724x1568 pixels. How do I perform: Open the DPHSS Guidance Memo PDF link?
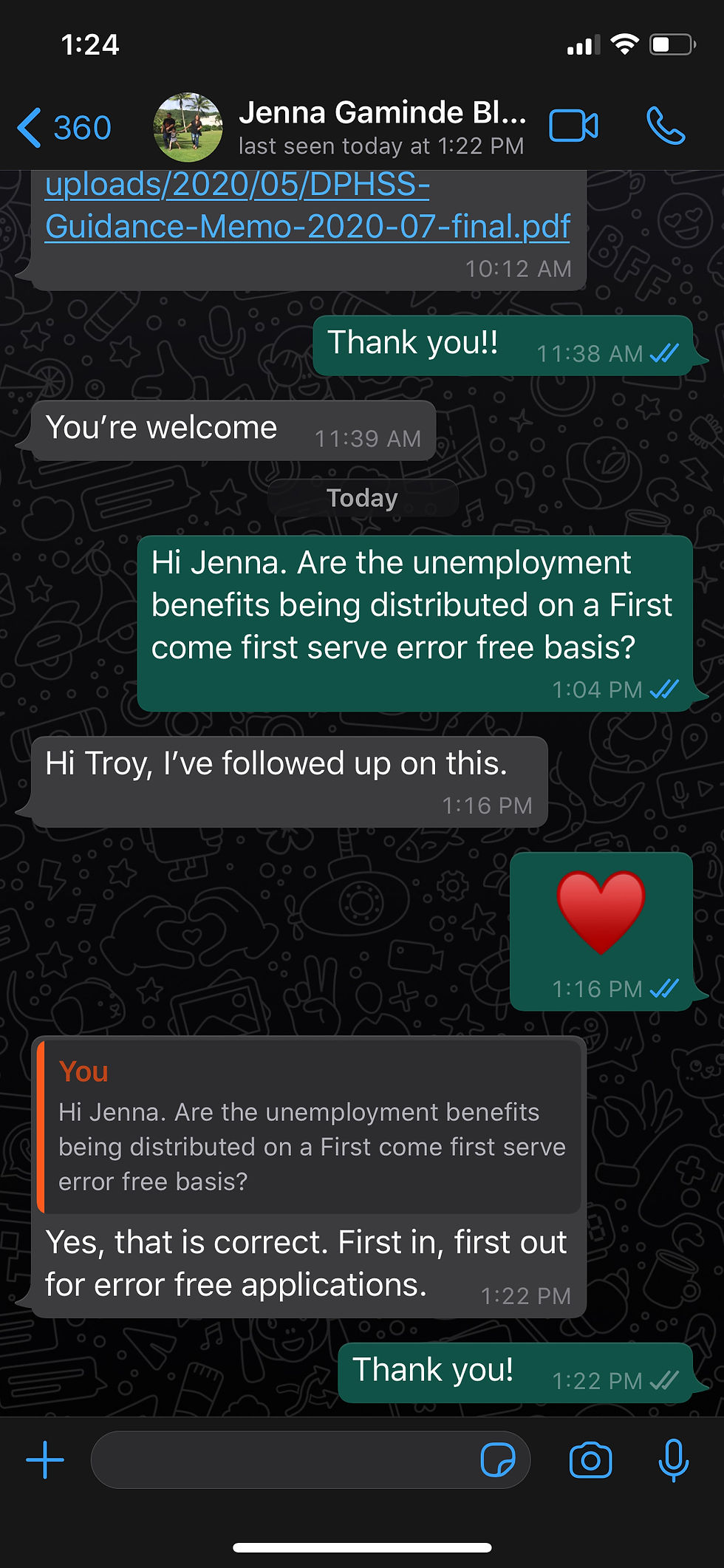click(x=307, y=205)
